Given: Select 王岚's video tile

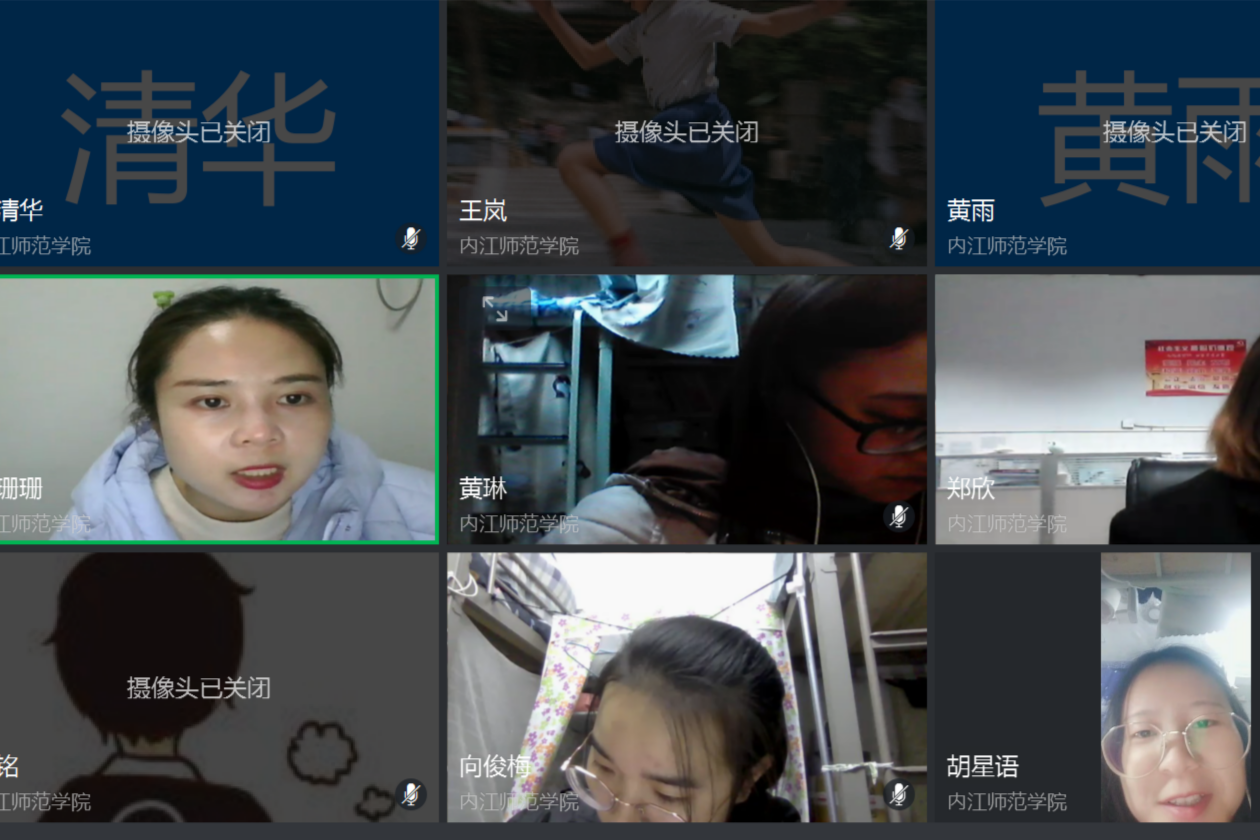Looking at the screenshot, I should 686,135.
